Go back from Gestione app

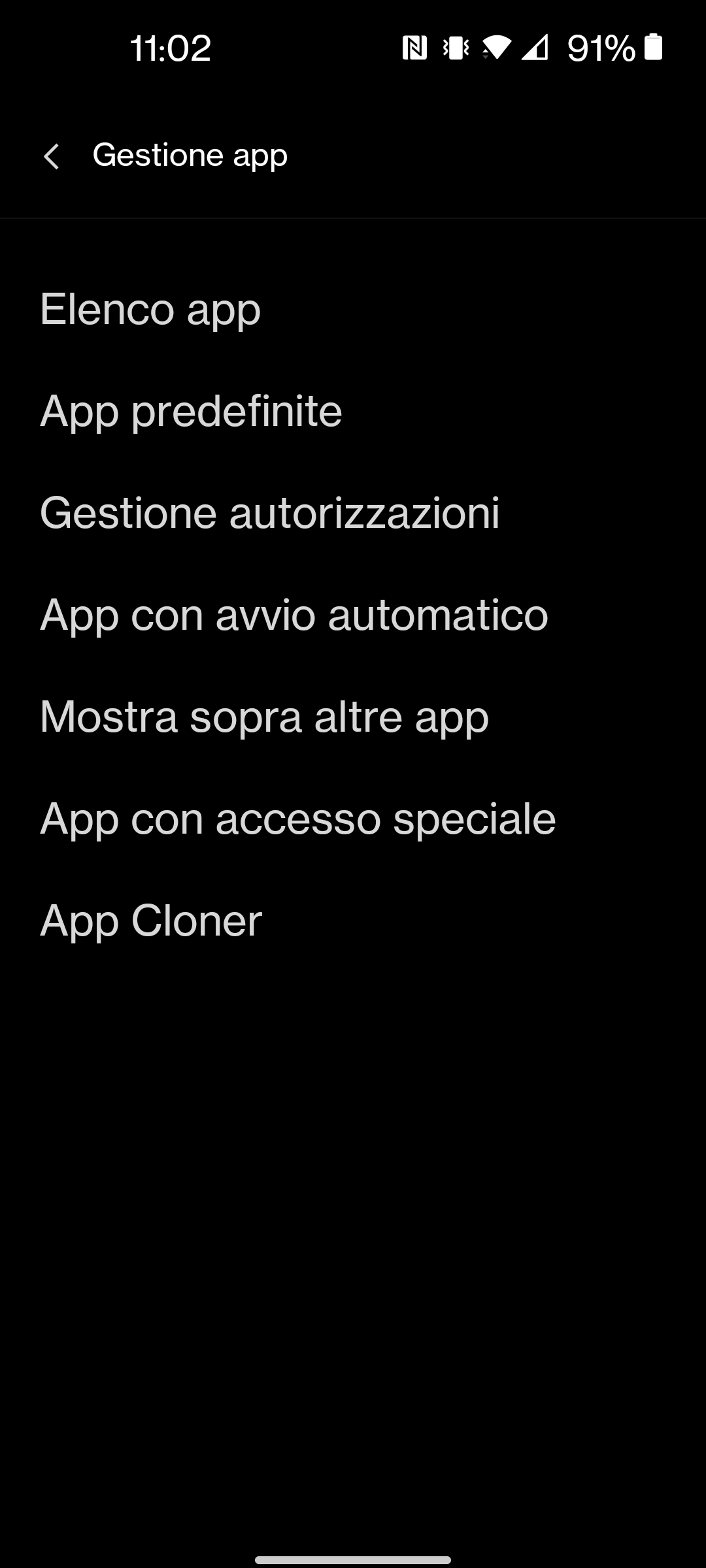click(x=51, y=156)
